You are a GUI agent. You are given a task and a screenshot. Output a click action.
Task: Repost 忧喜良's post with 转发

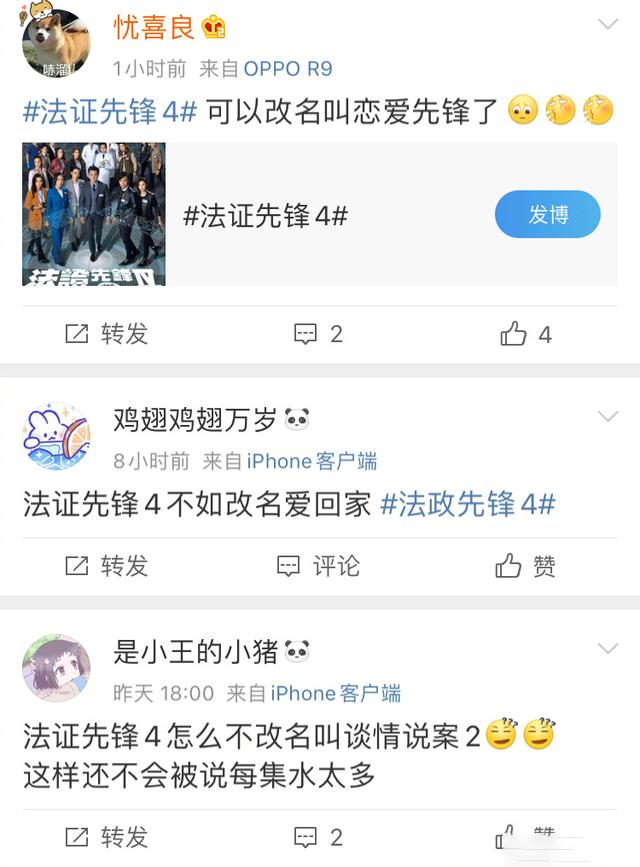coord(106,334)
